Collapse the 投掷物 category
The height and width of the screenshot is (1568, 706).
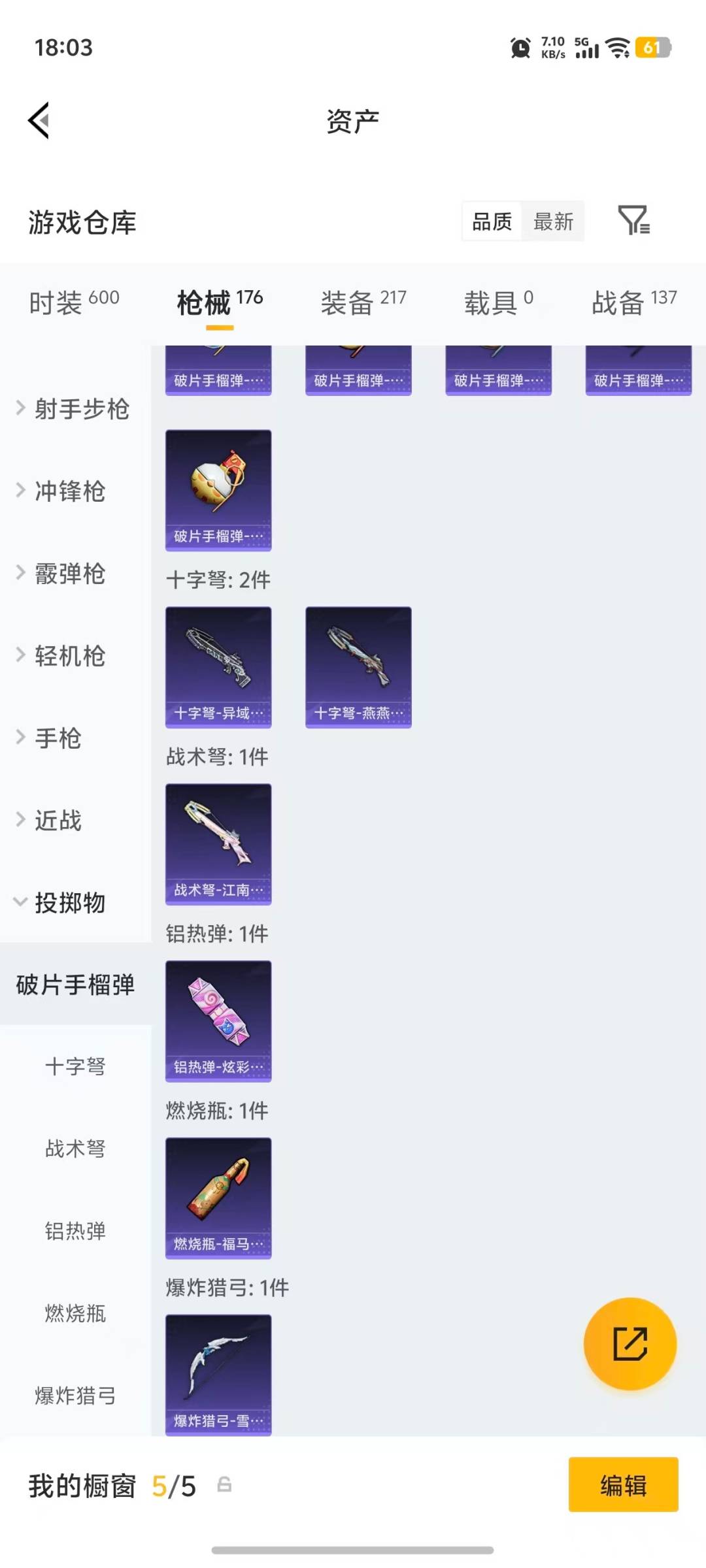tap(72, 904)
